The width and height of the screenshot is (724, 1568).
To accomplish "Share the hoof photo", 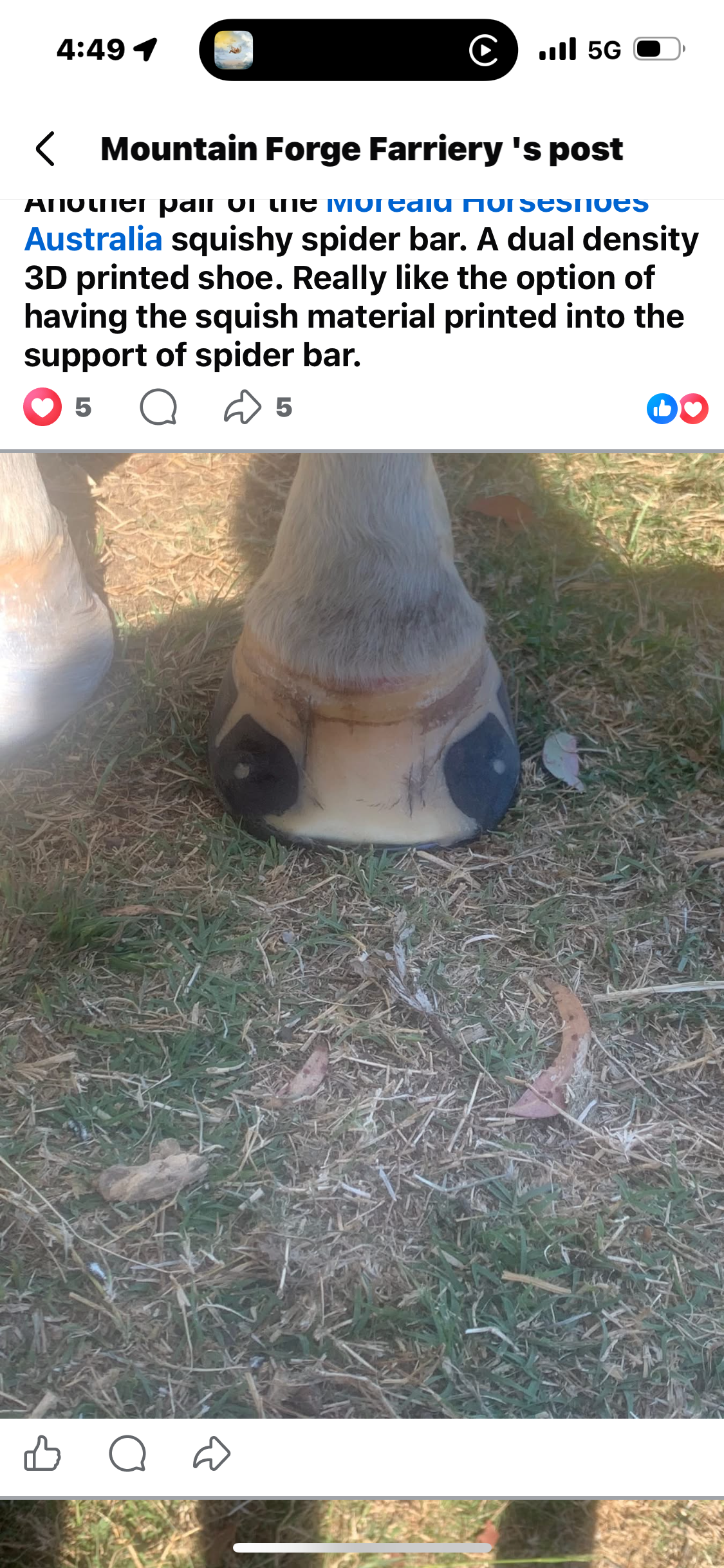I will click(212, 1453).
